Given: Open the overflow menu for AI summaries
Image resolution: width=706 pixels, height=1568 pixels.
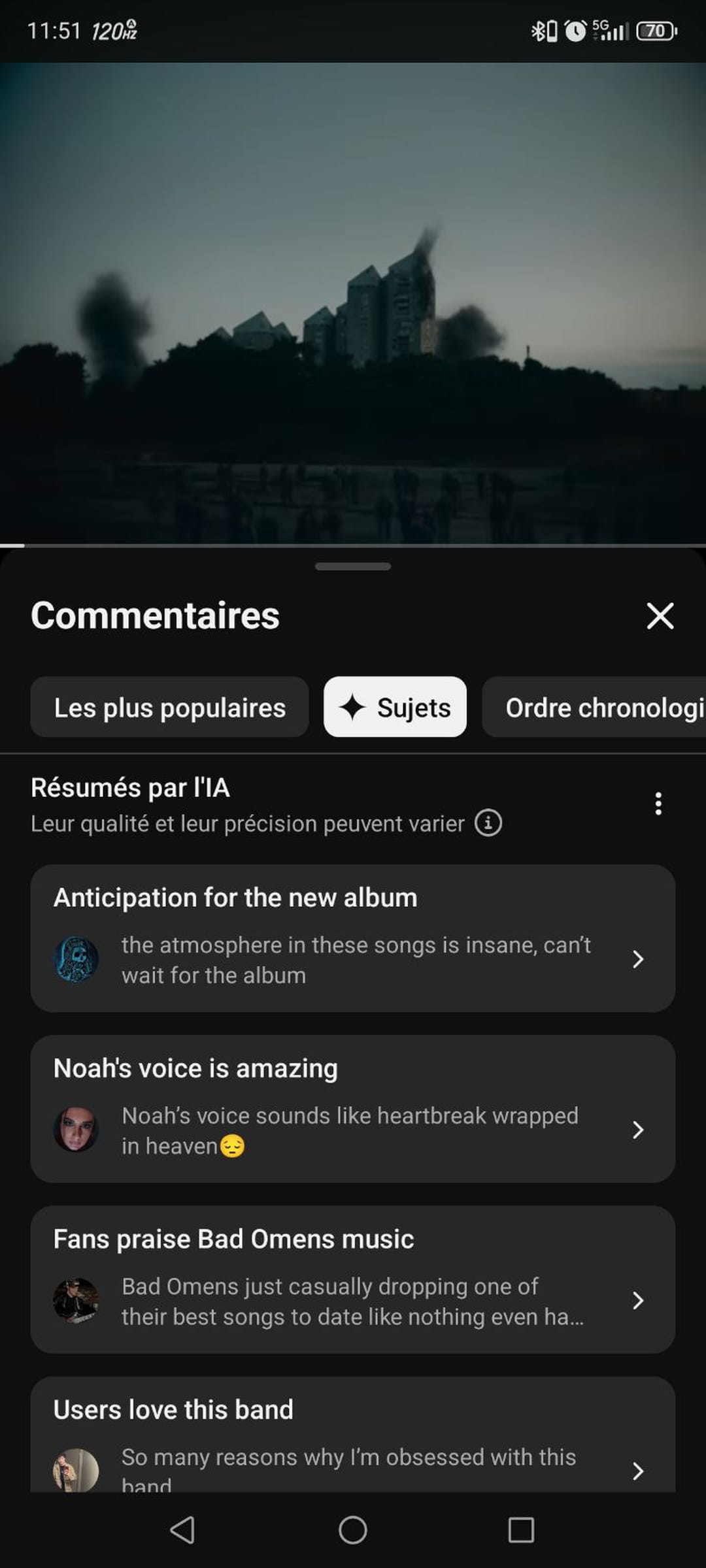Looking at the screenshot, I should [x=658, y=804].
